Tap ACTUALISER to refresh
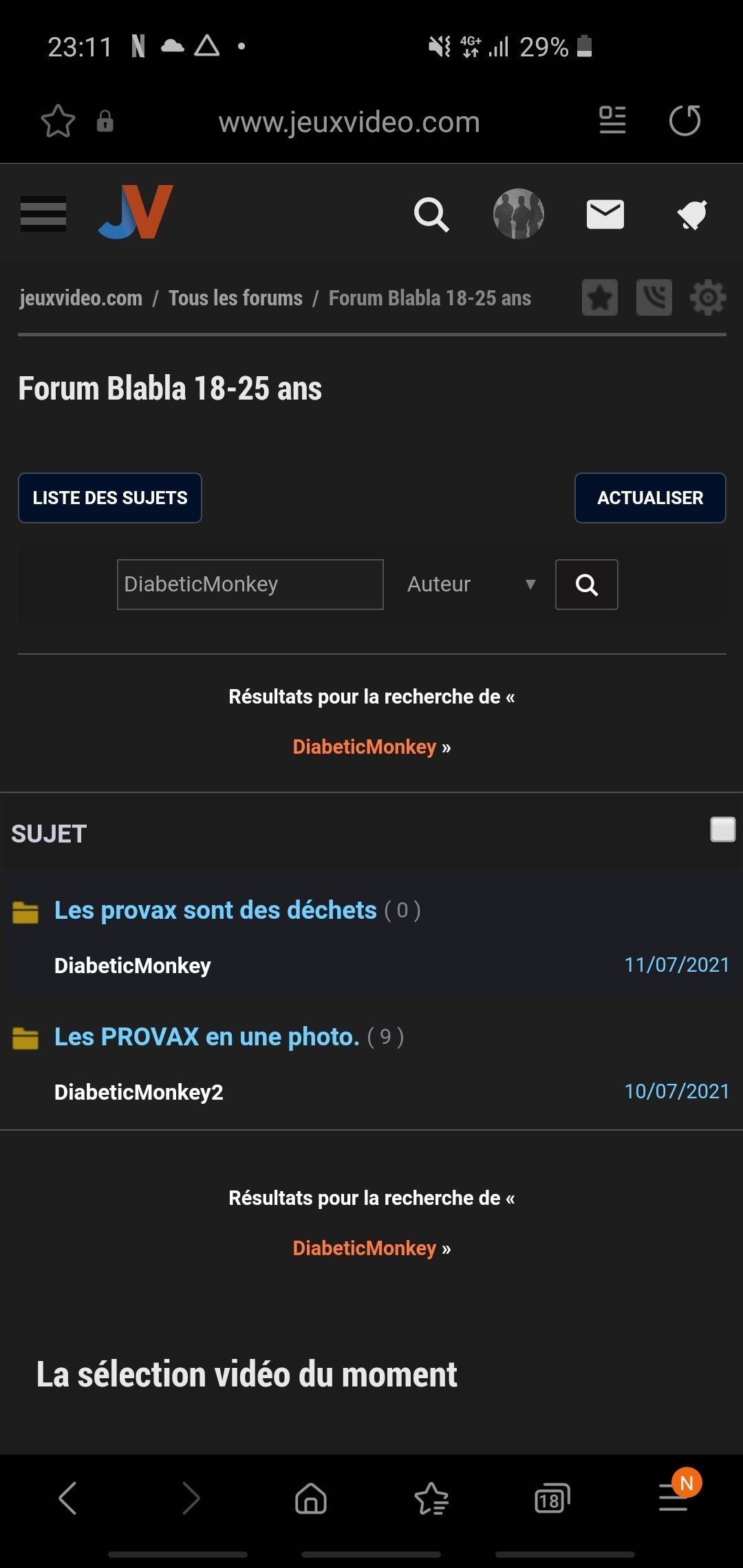 tap(650, 498)
